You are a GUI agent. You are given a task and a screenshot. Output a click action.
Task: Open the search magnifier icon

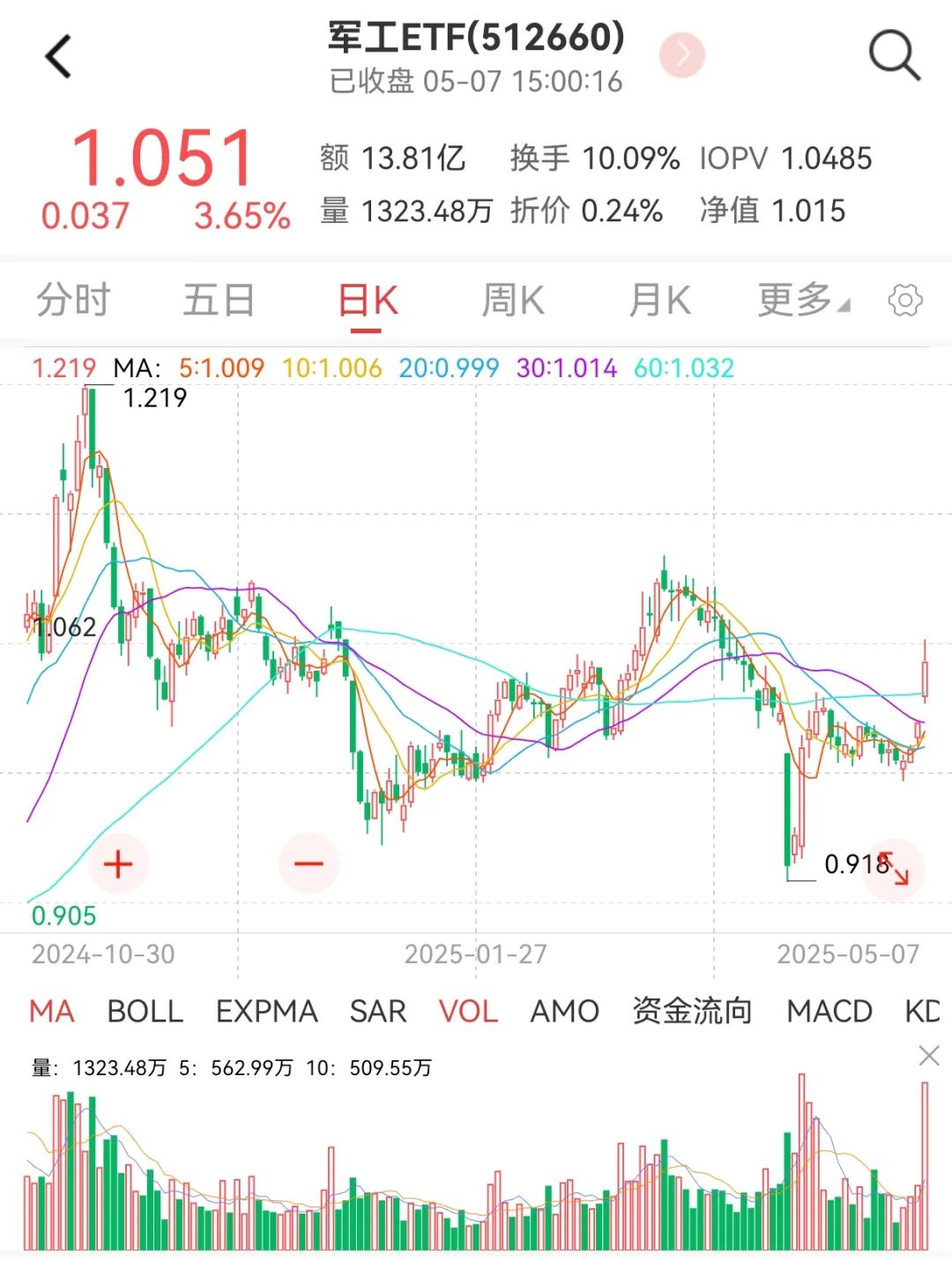(893, 56)
